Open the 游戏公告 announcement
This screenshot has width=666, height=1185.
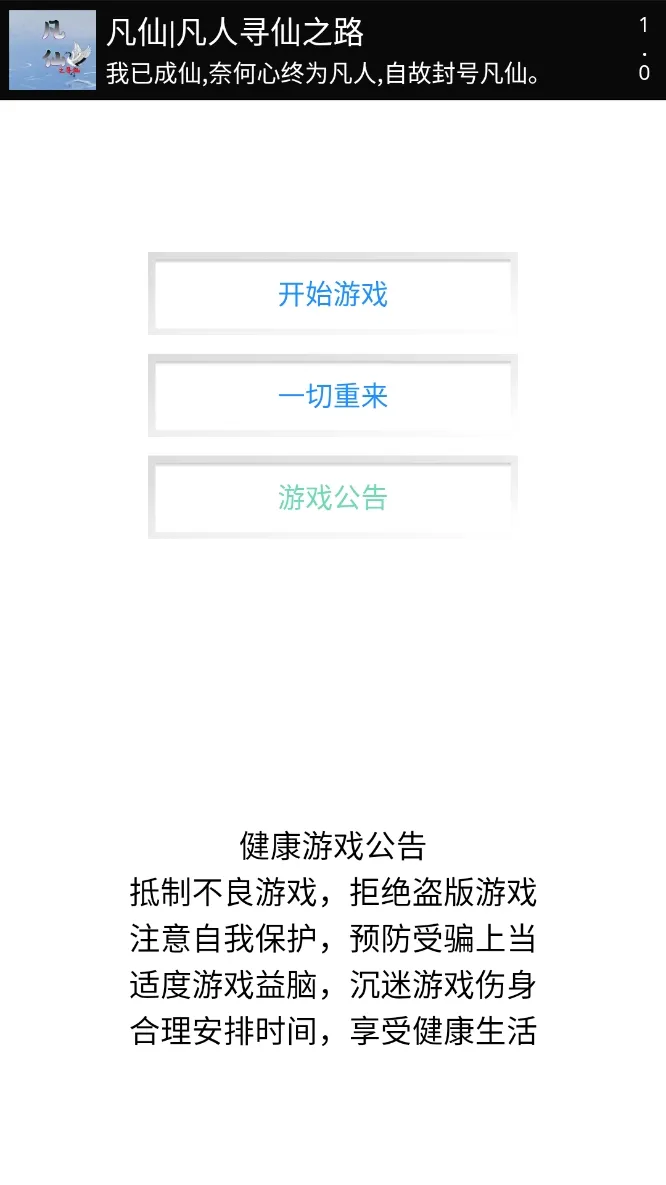tap(332, 498)
